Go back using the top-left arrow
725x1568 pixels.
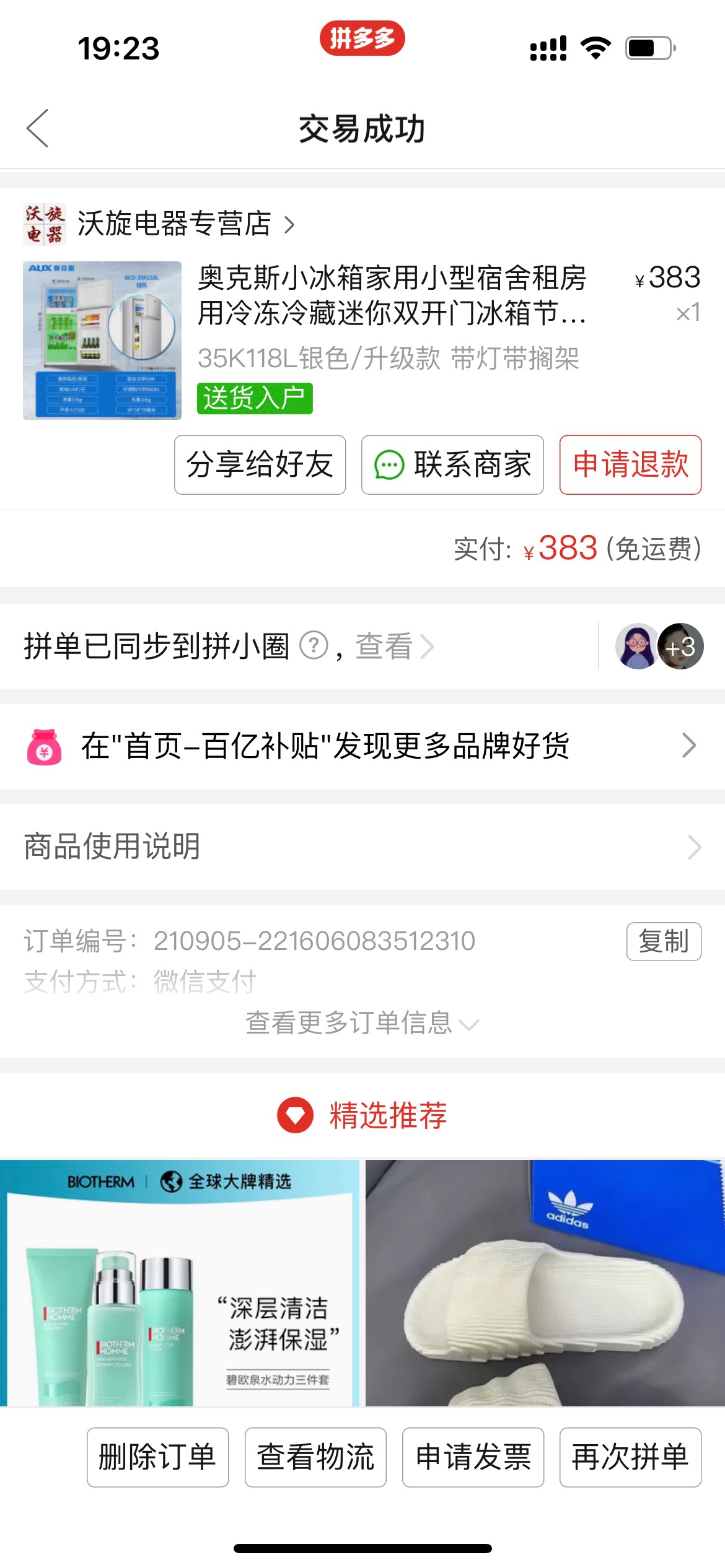38,129
